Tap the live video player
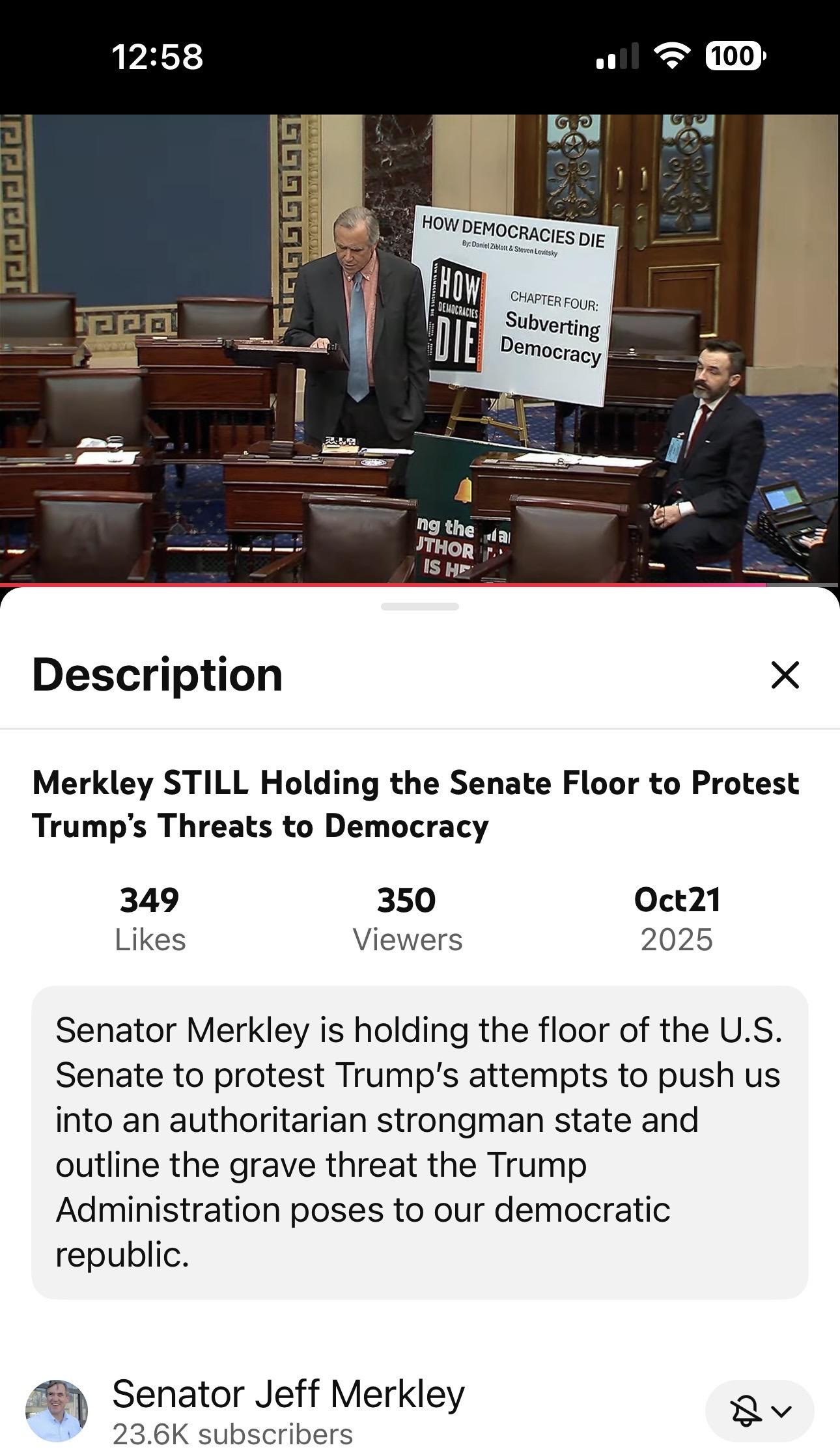Screen dimensions: 840x1456 tap(419, 349)
